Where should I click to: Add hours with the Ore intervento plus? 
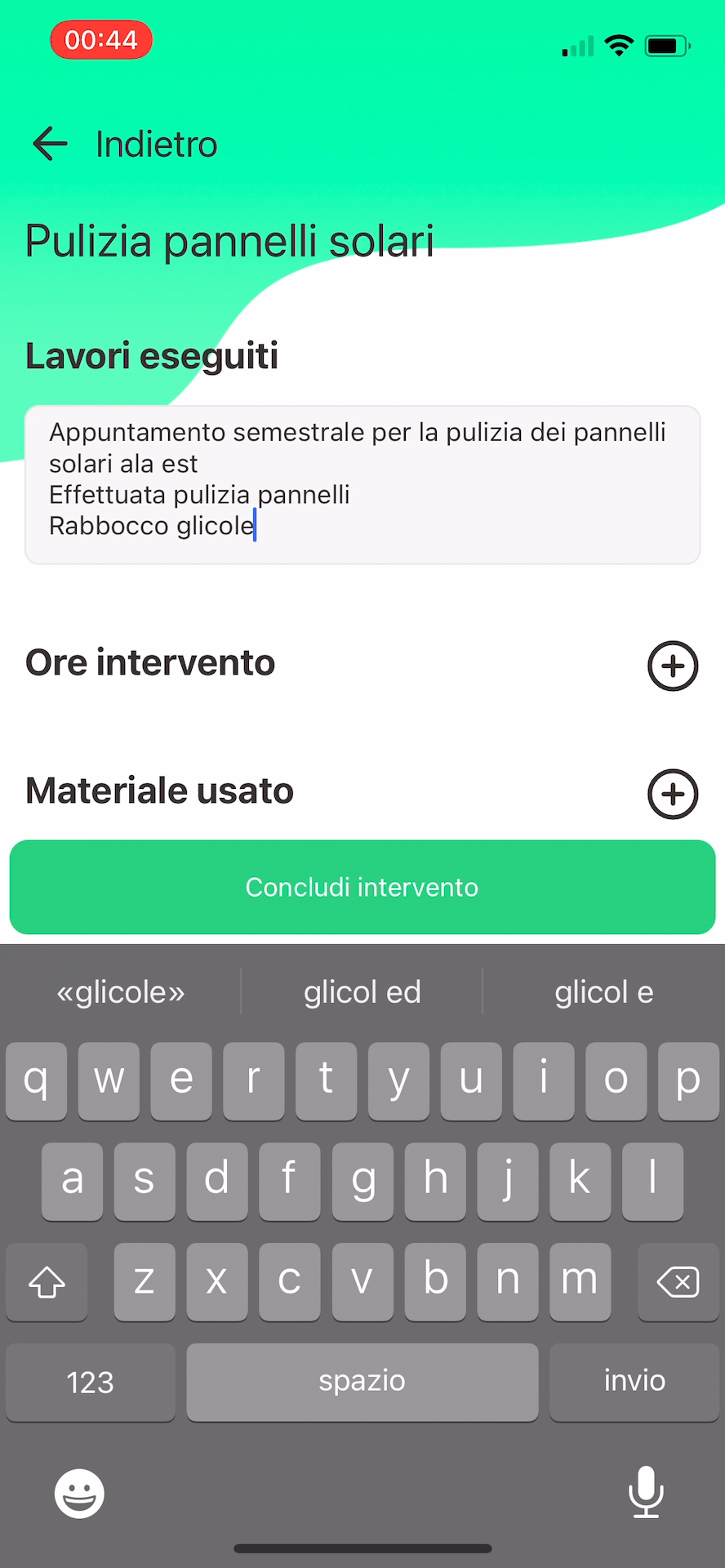[x=673, y=666]
